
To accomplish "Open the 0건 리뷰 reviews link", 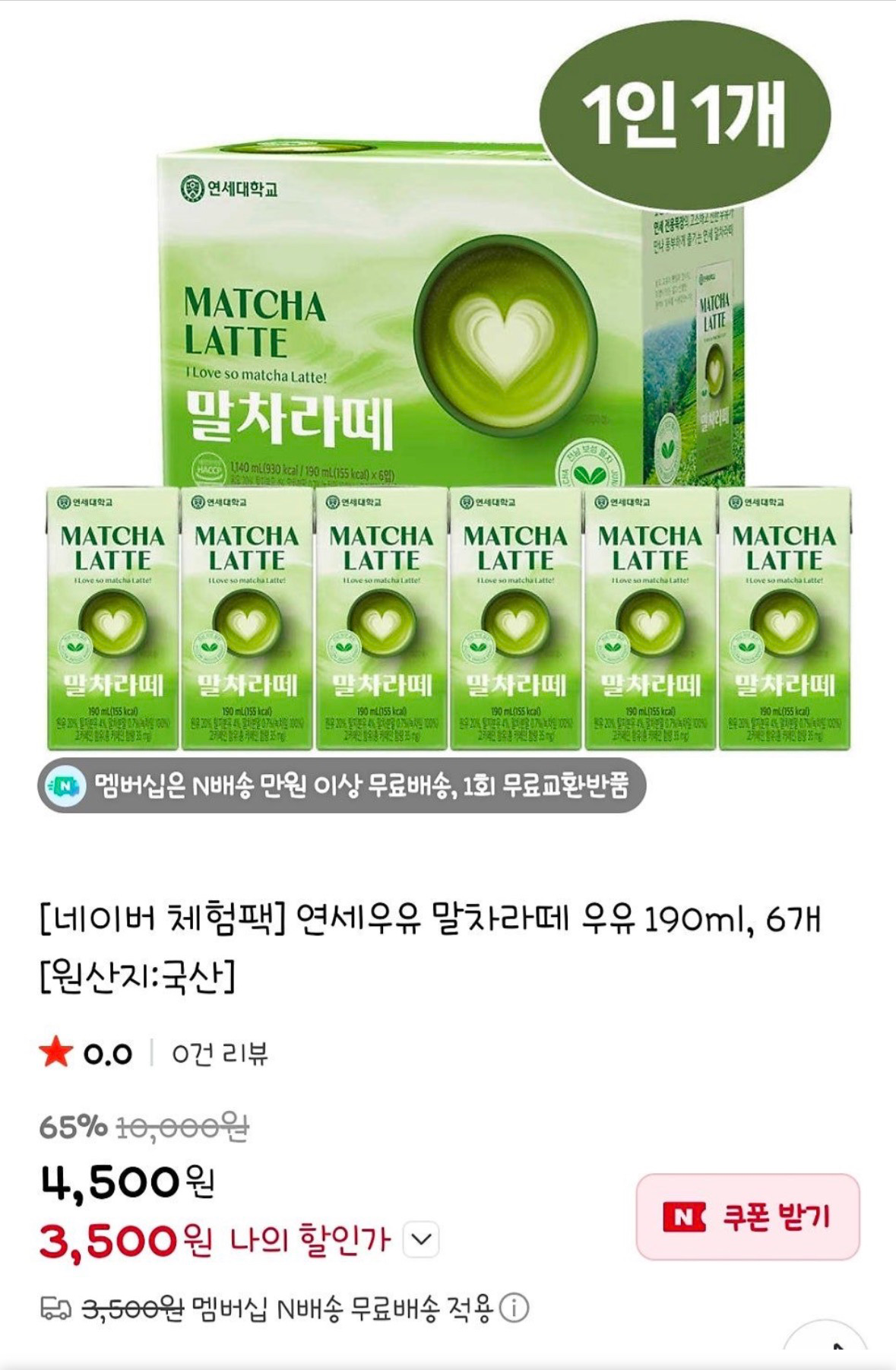I will click(x=220, y=1054).
